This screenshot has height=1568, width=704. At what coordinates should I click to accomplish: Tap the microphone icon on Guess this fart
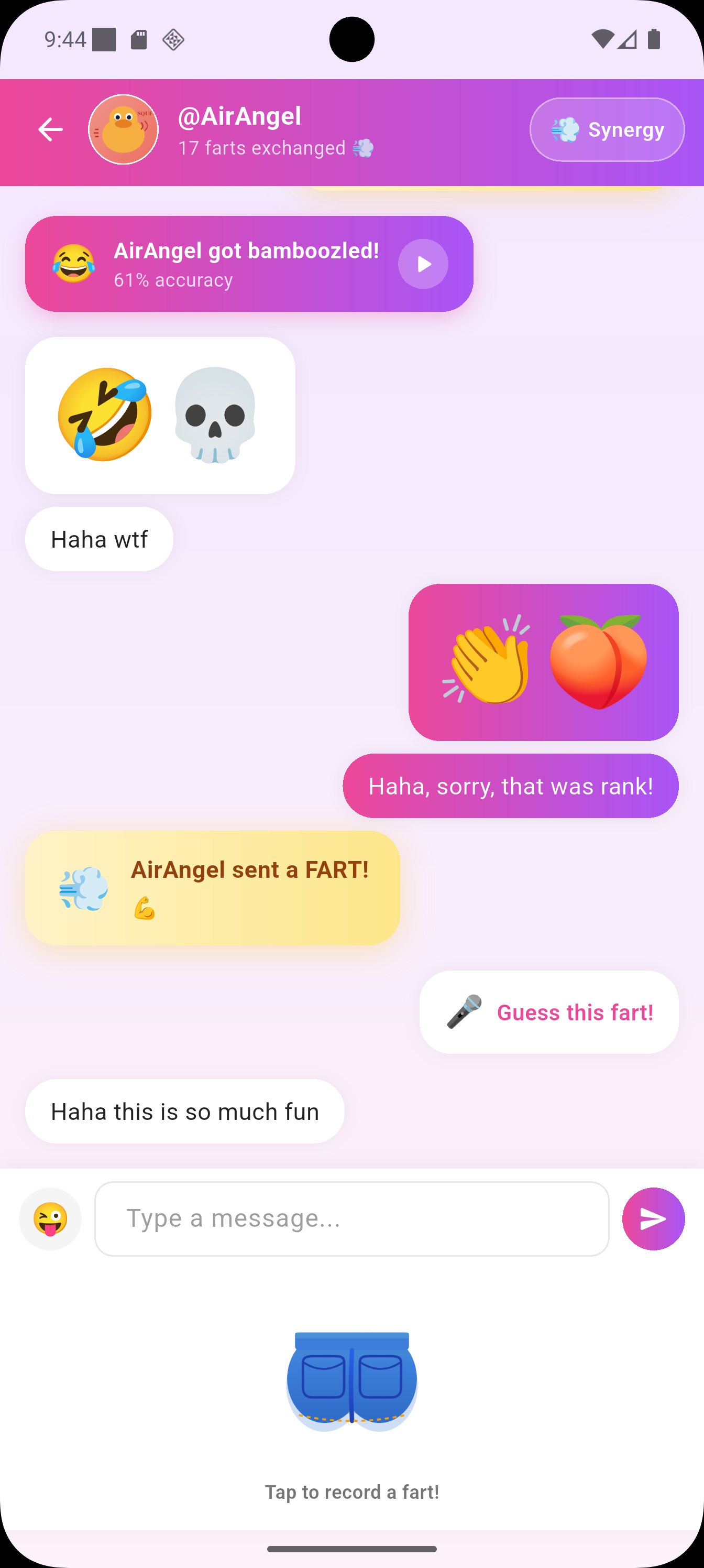pos(464,1011)
